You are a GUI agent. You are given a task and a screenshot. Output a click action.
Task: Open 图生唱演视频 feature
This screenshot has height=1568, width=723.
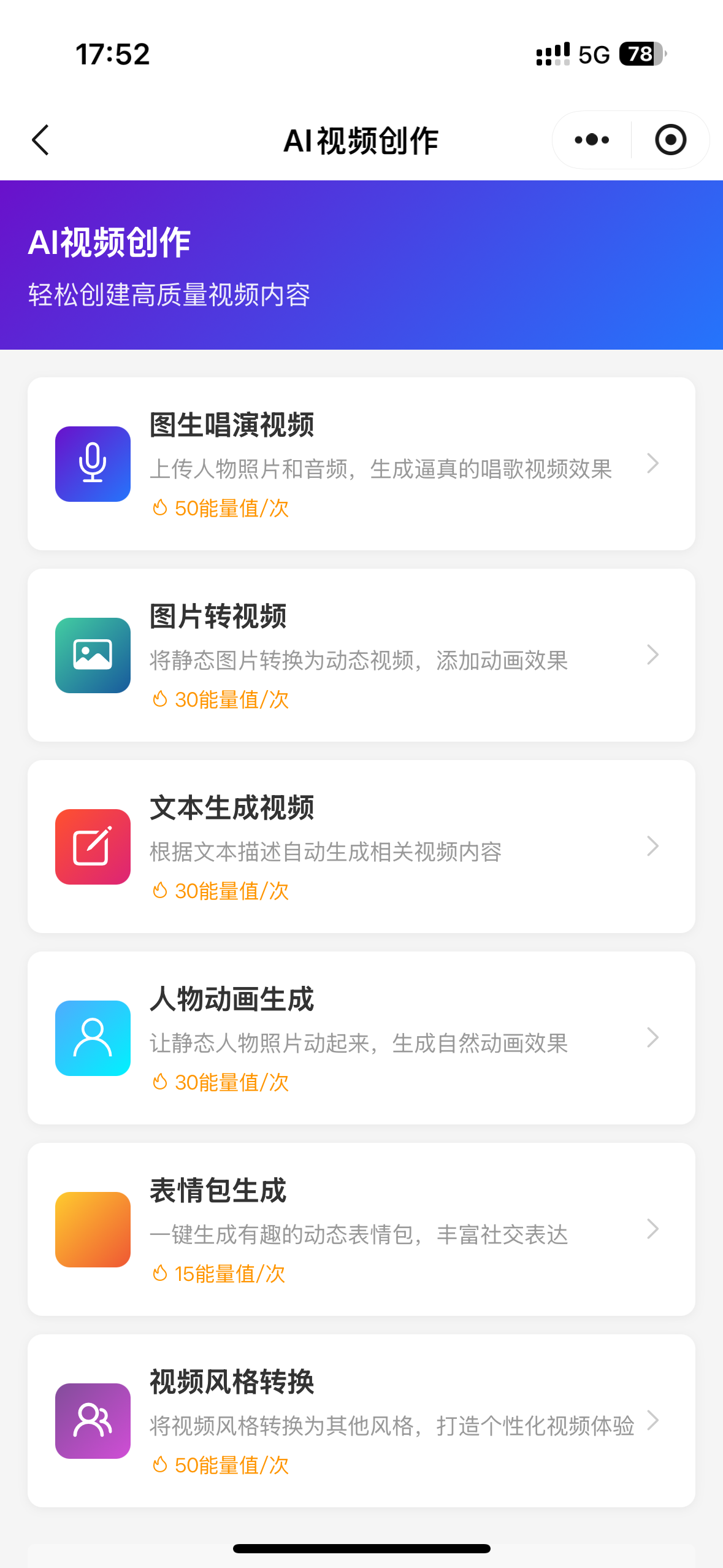coord(361,464)
